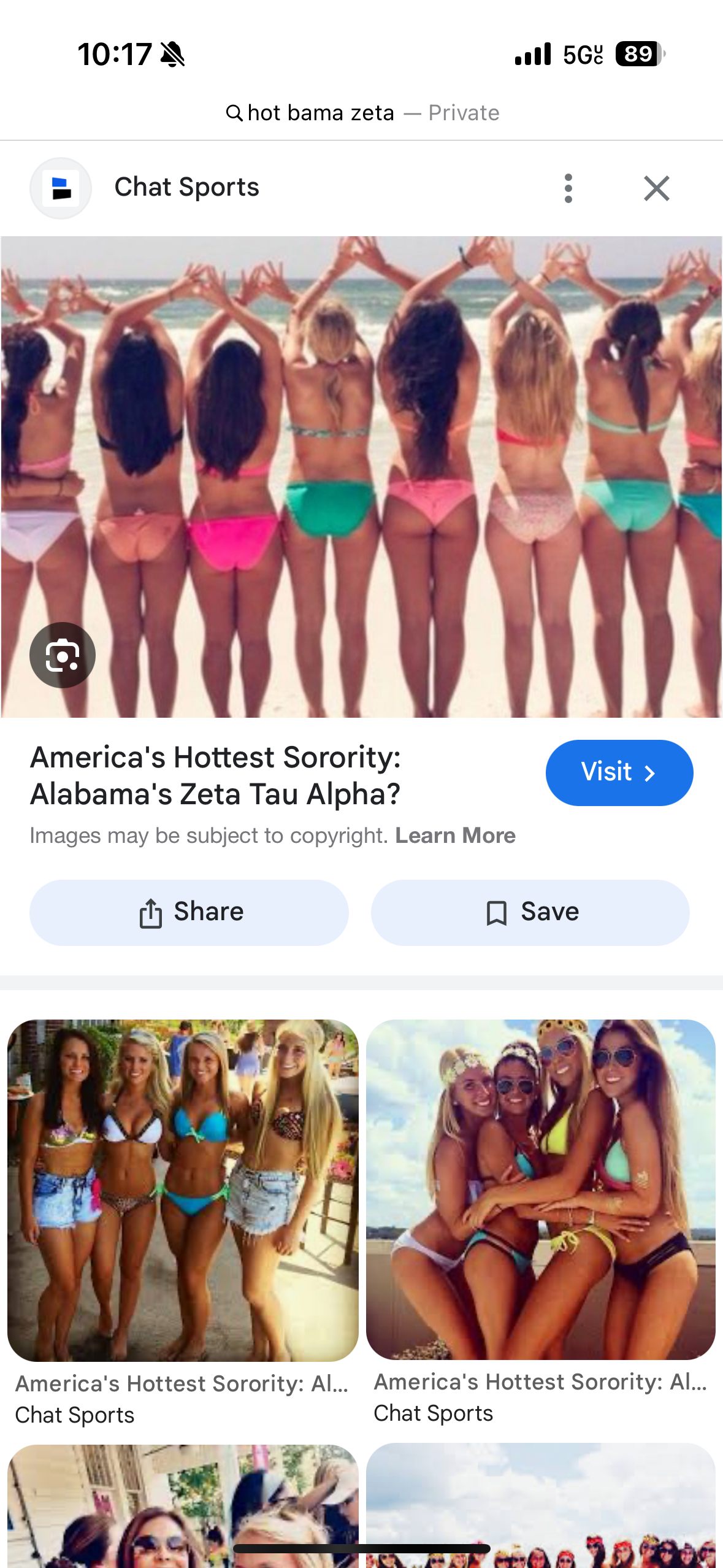The height and width of the screenshot is (1568, 723).
Task: Tap the search bar showing hot bama zeta
Action: pos(362,113)
